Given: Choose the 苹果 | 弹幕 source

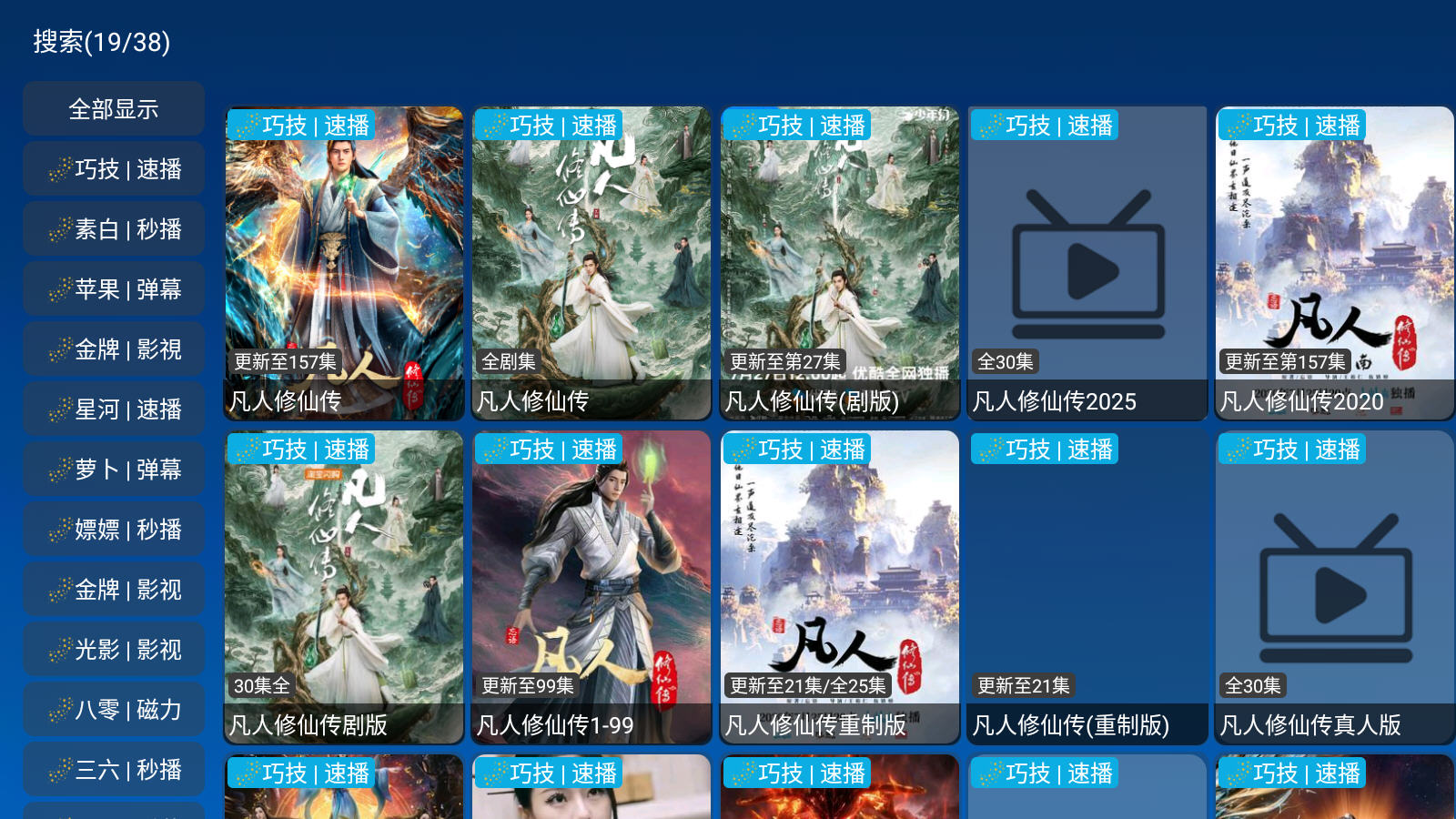Looking at the screenshot, I should 114,289.
